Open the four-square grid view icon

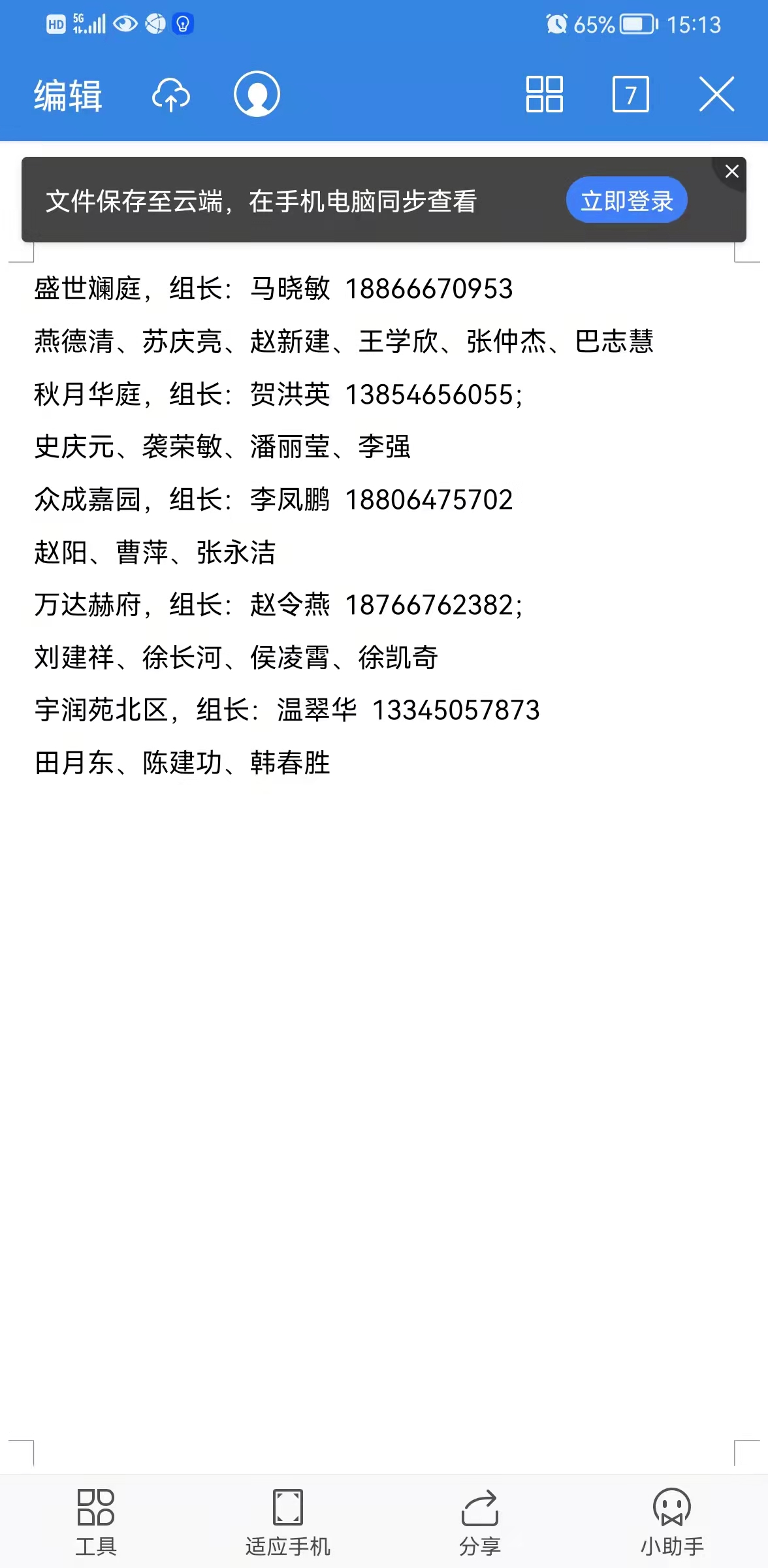(545, 94)
